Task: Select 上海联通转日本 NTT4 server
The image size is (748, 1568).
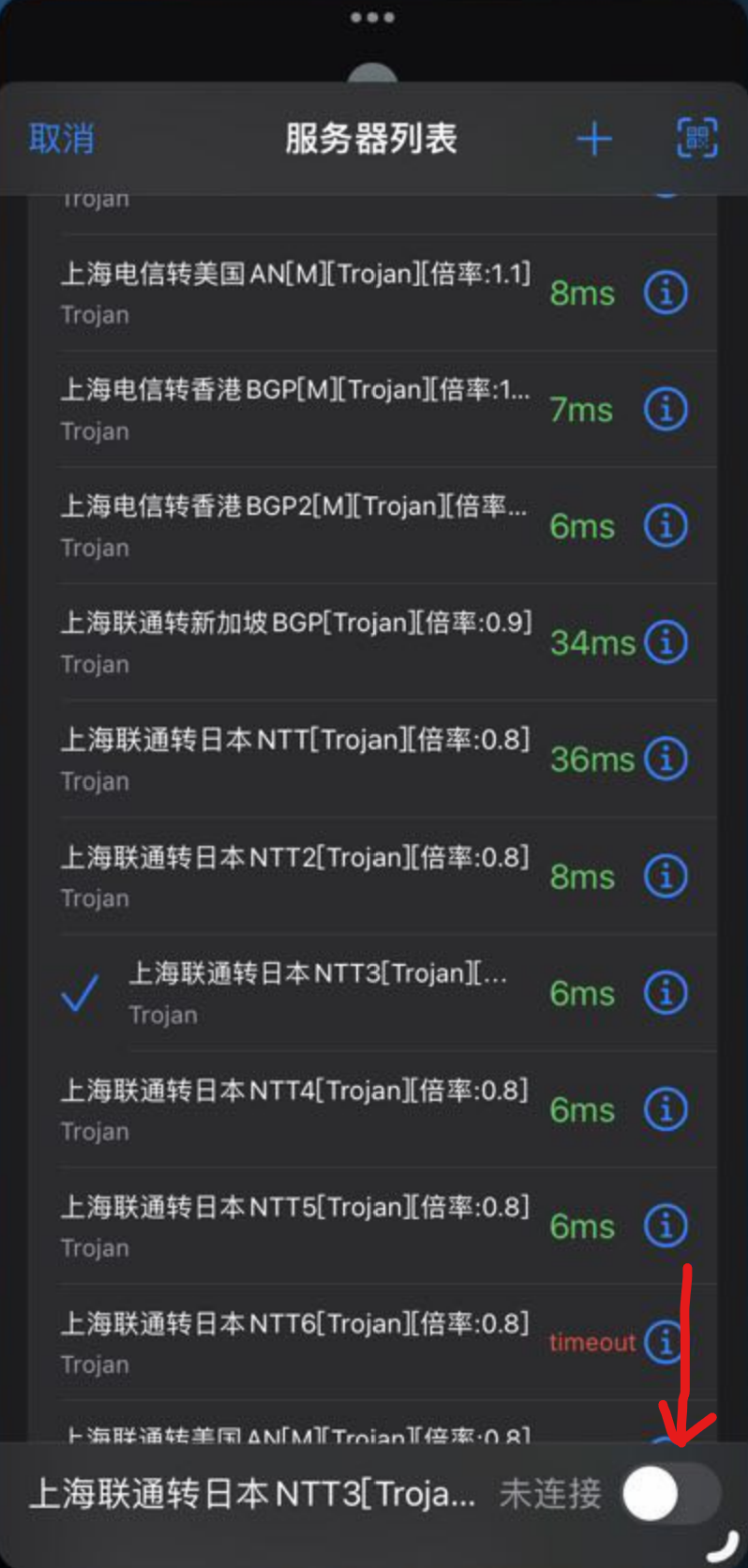Action: pyautogui.click(x=295, y=1108)
